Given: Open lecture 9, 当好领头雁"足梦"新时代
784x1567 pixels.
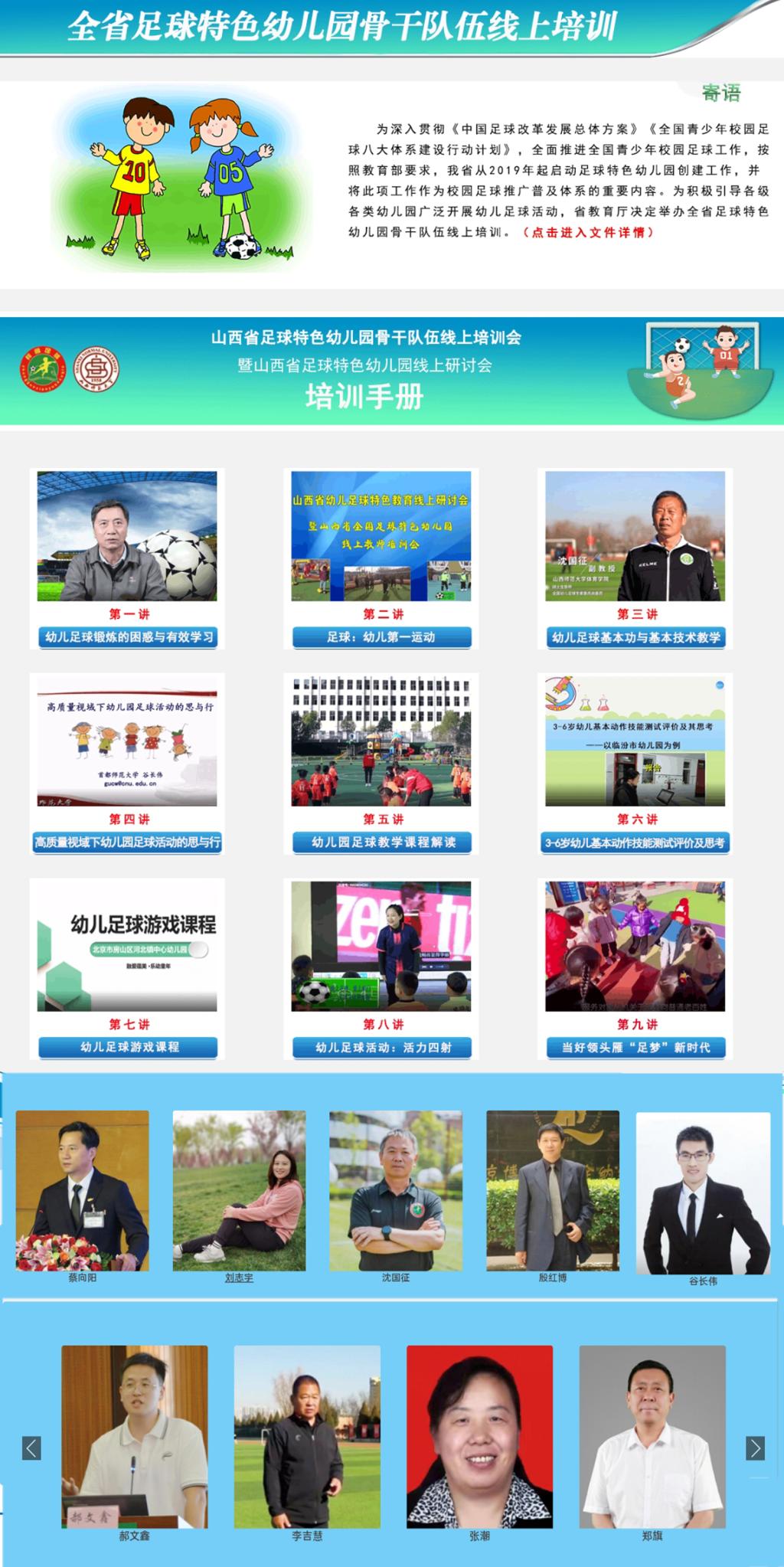Looking at the screenshot, I should pos(635,1047).
